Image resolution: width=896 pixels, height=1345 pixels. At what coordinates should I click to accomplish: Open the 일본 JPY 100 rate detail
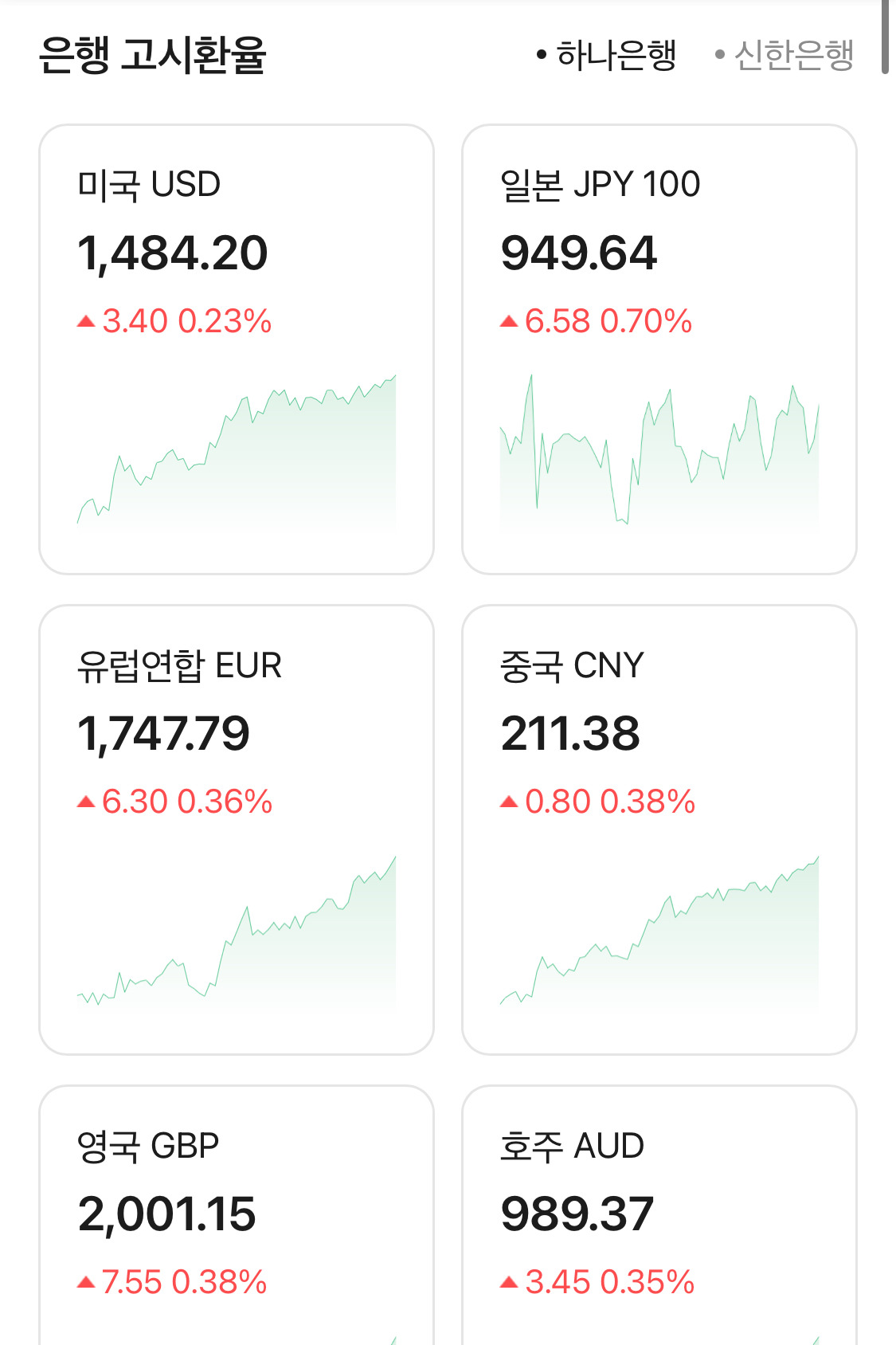click(x=660, y=347)
